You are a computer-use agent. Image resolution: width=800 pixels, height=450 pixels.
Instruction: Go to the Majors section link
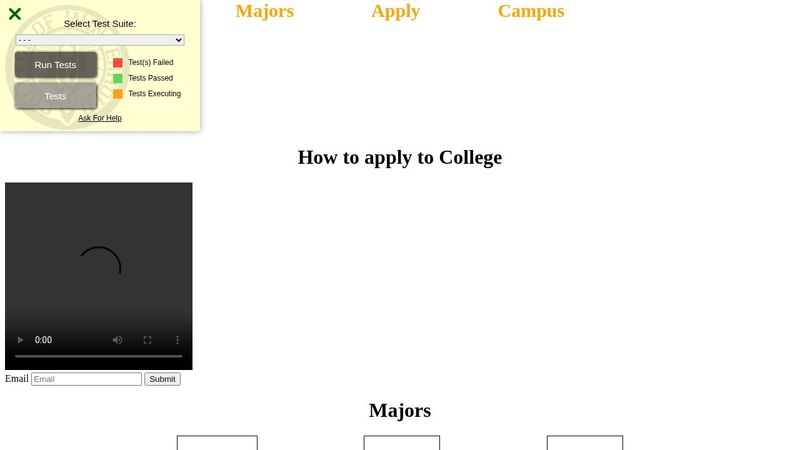(x=264, y=11)
